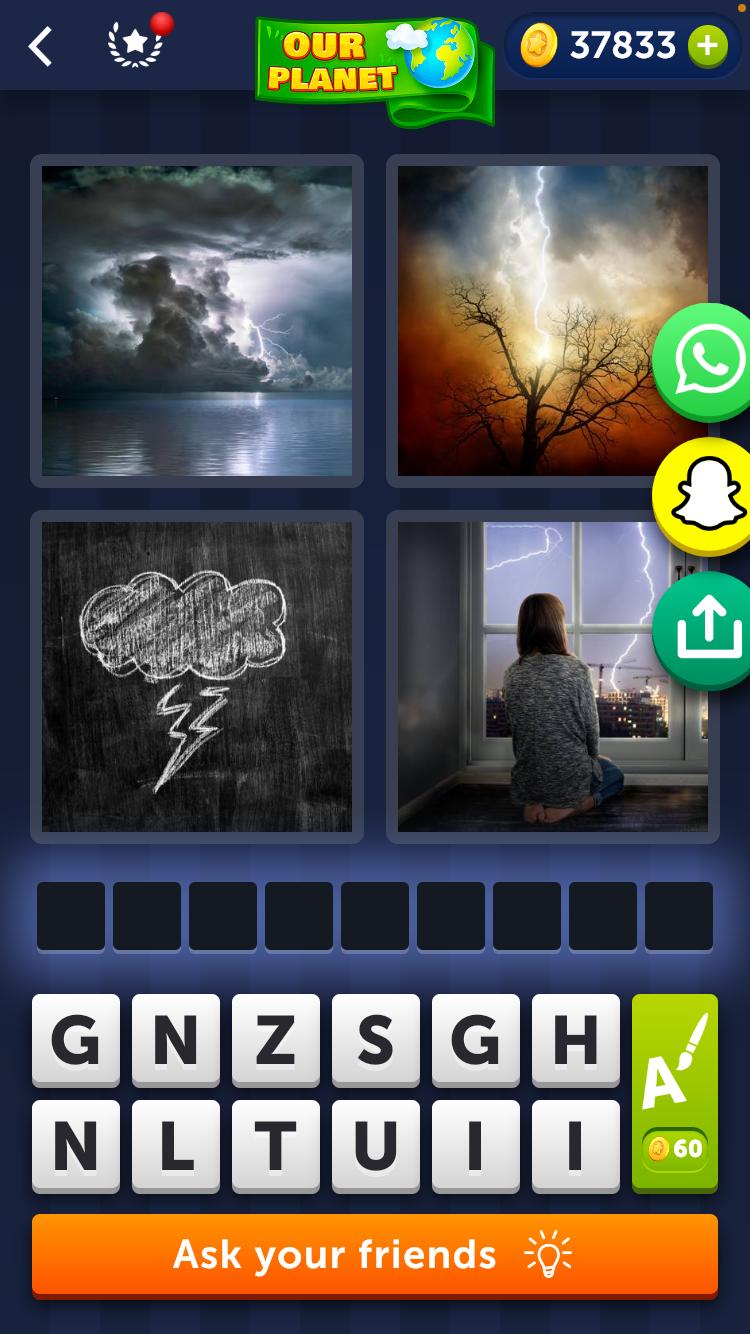The width and height of the screenshot is (750, 1334).
Task: Choose the letter L tile
Action: 175,1146
